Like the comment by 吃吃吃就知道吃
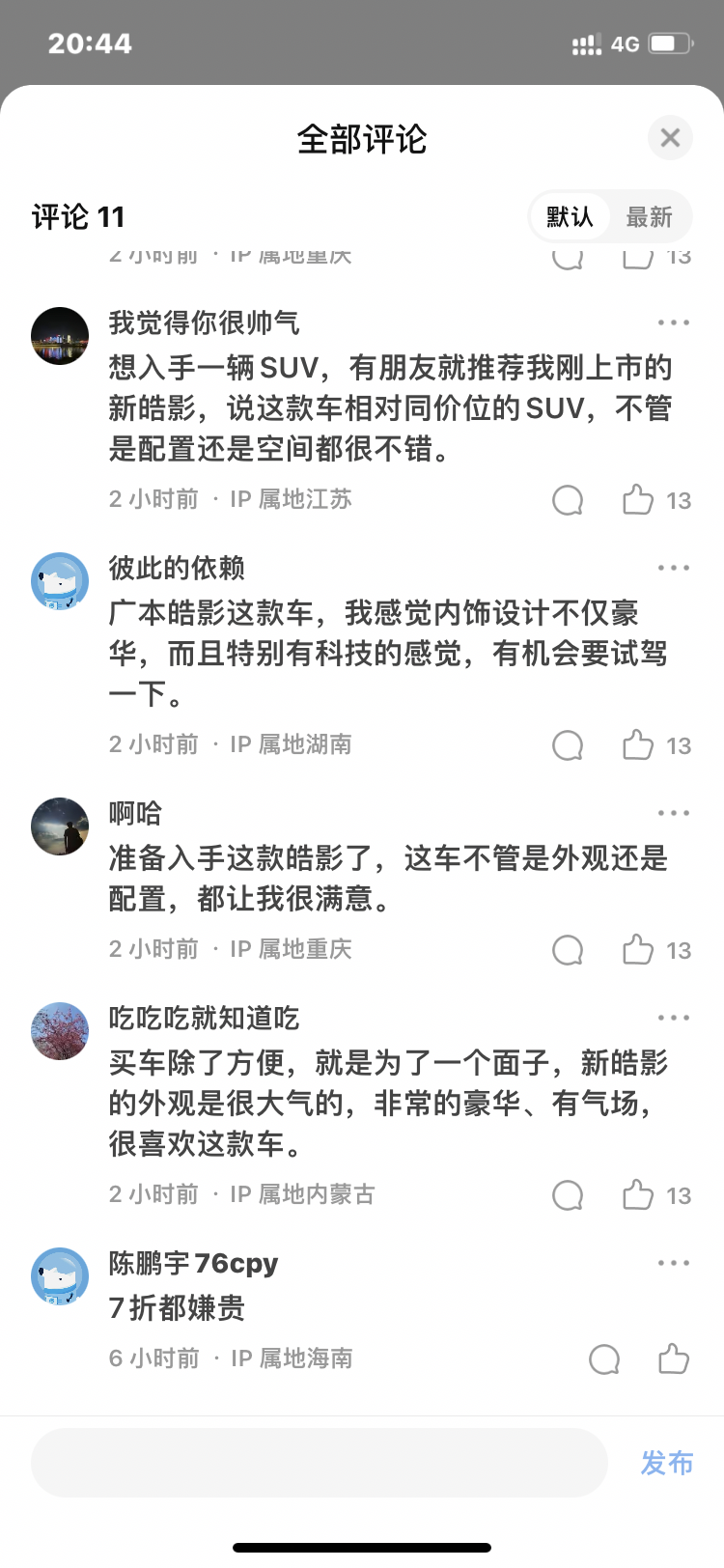This screenshot has height=1568, width=724. tap(638, 1195)
